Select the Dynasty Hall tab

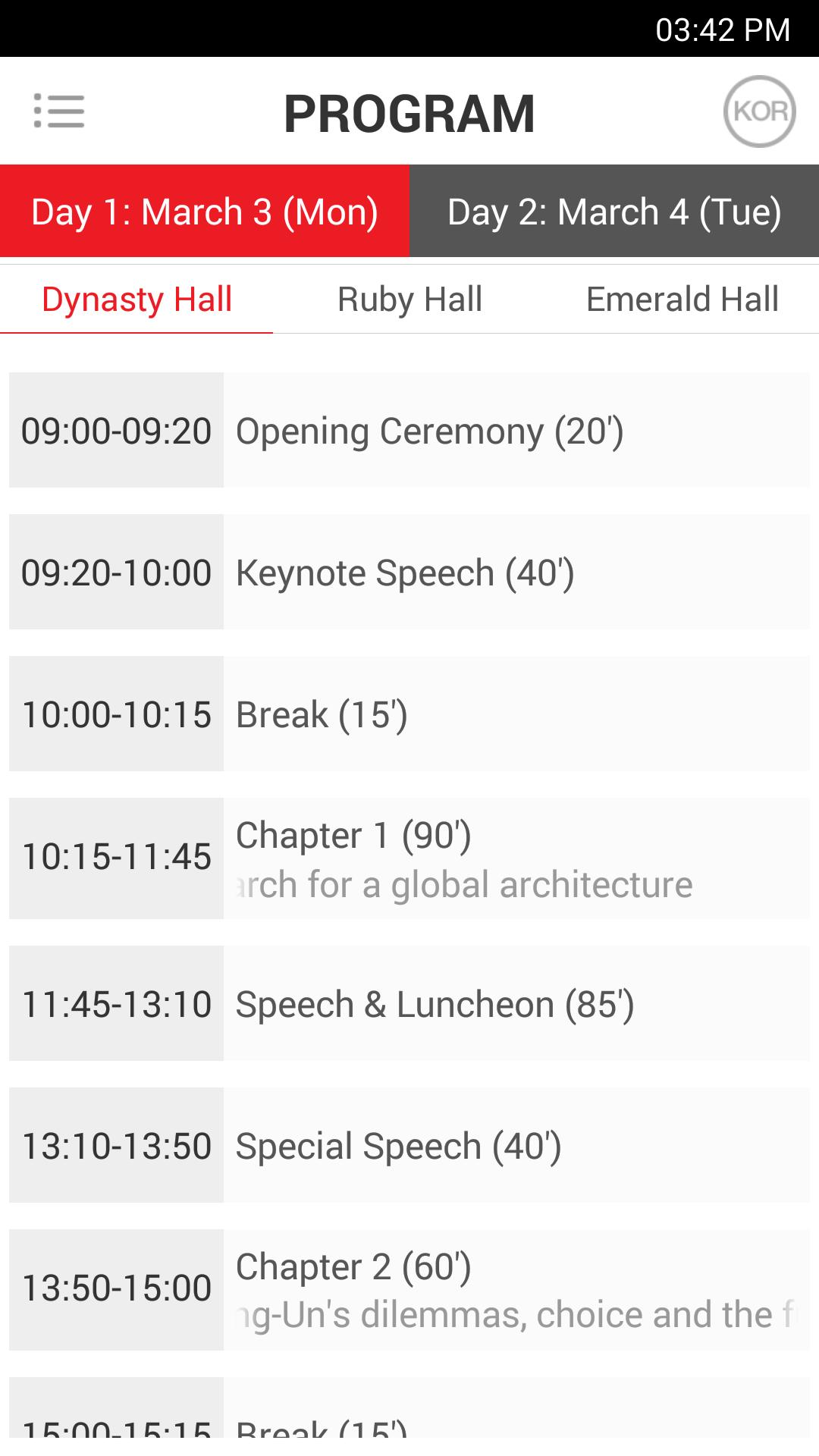pyautogui.click(x=136, y=299)
